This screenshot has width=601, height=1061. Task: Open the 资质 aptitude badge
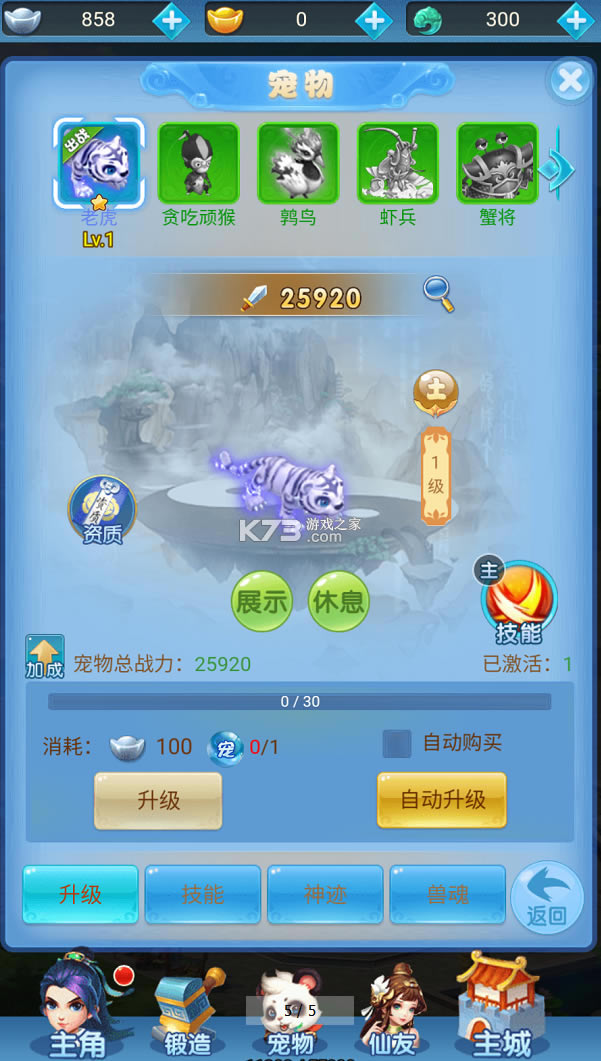coord(102,511)
